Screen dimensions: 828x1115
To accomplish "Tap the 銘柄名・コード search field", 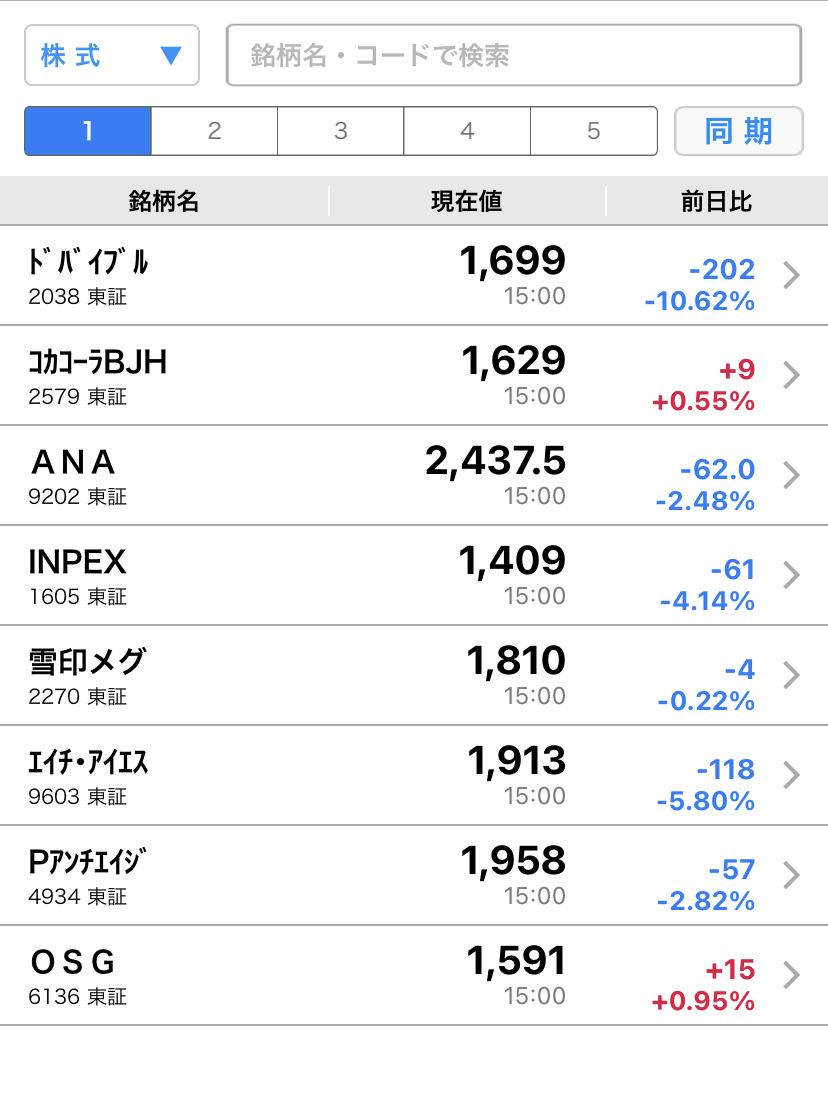I will pos(513,55).
